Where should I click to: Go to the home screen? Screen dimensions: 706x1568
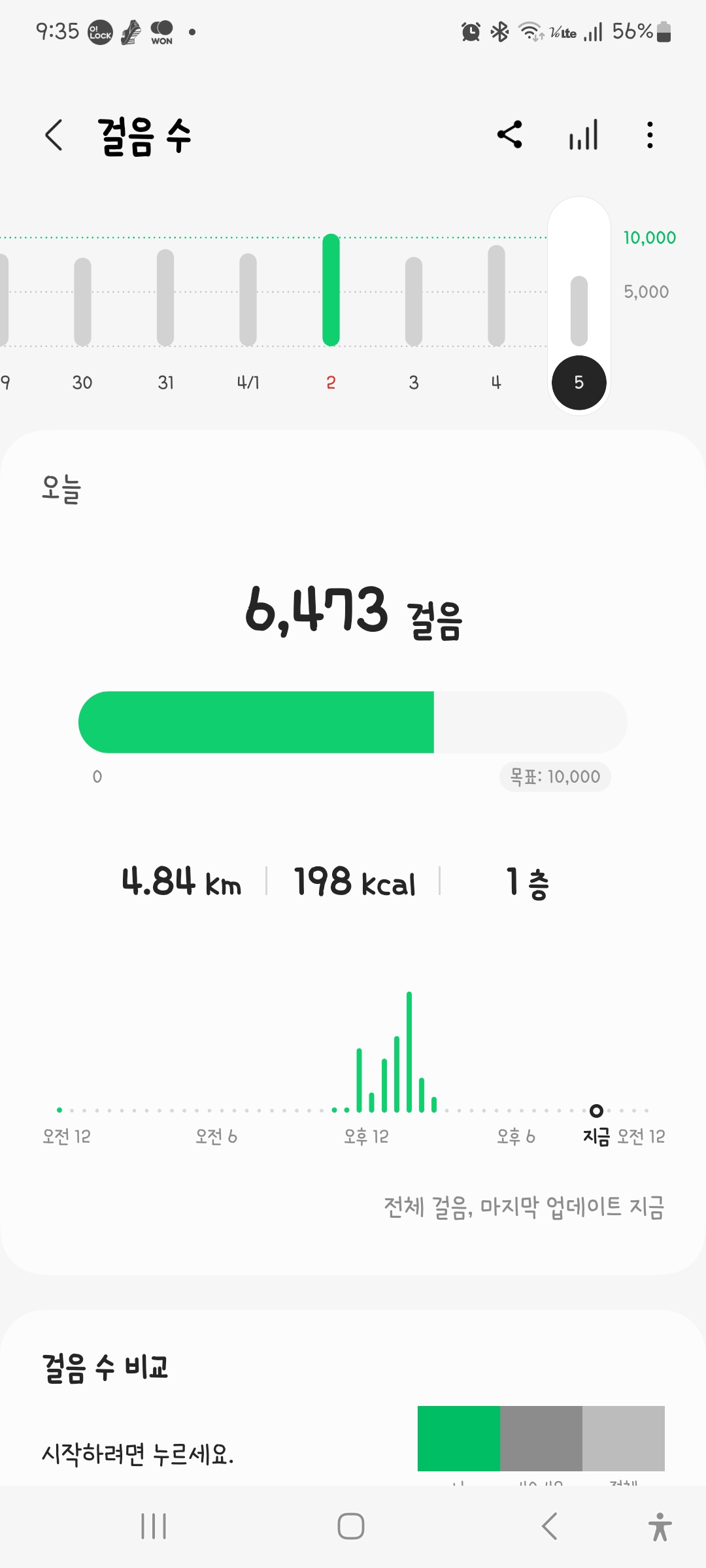tap(351, 1526)
